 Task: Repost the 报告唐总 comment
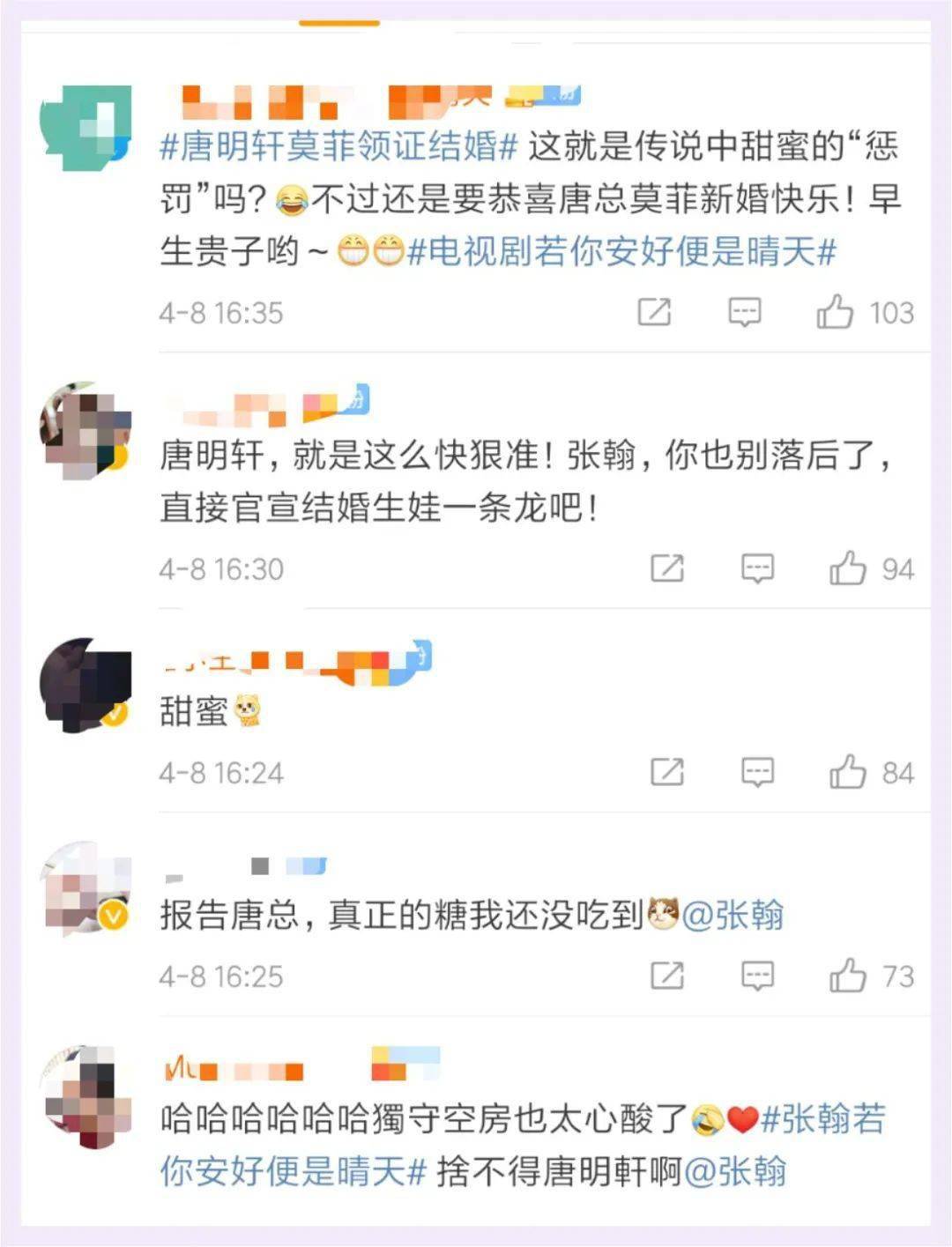point(667,976)
